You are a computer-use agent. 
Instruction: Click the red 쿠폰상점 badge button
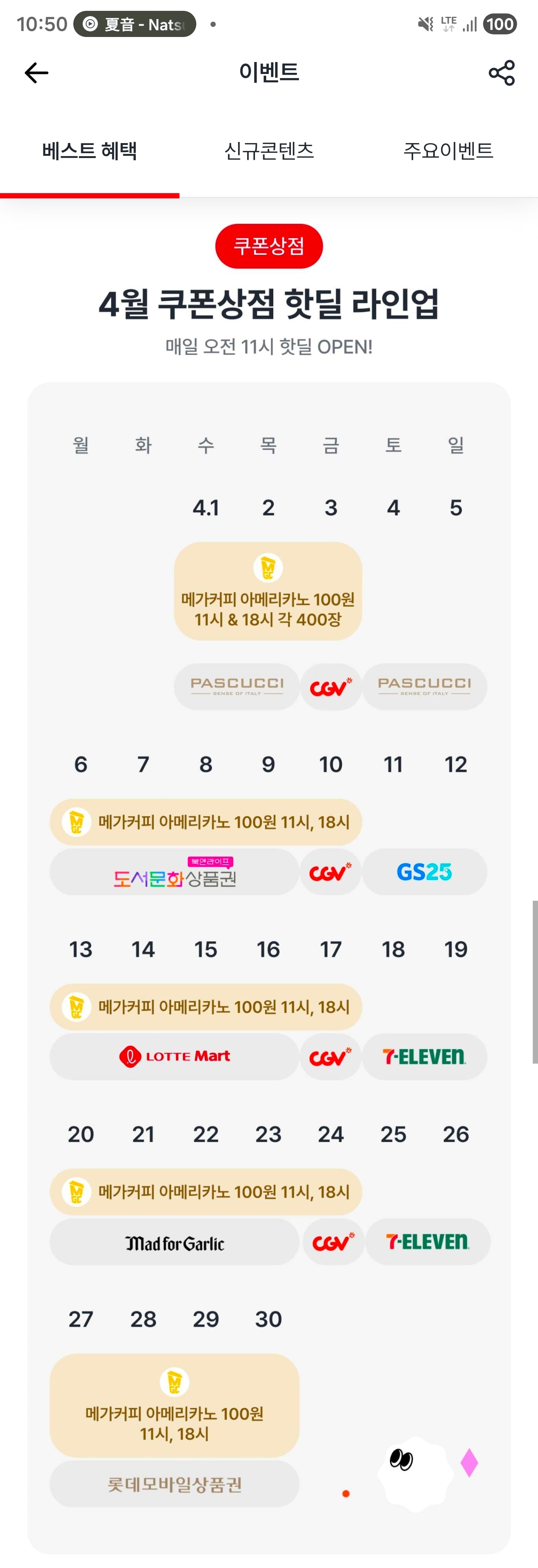269,245
